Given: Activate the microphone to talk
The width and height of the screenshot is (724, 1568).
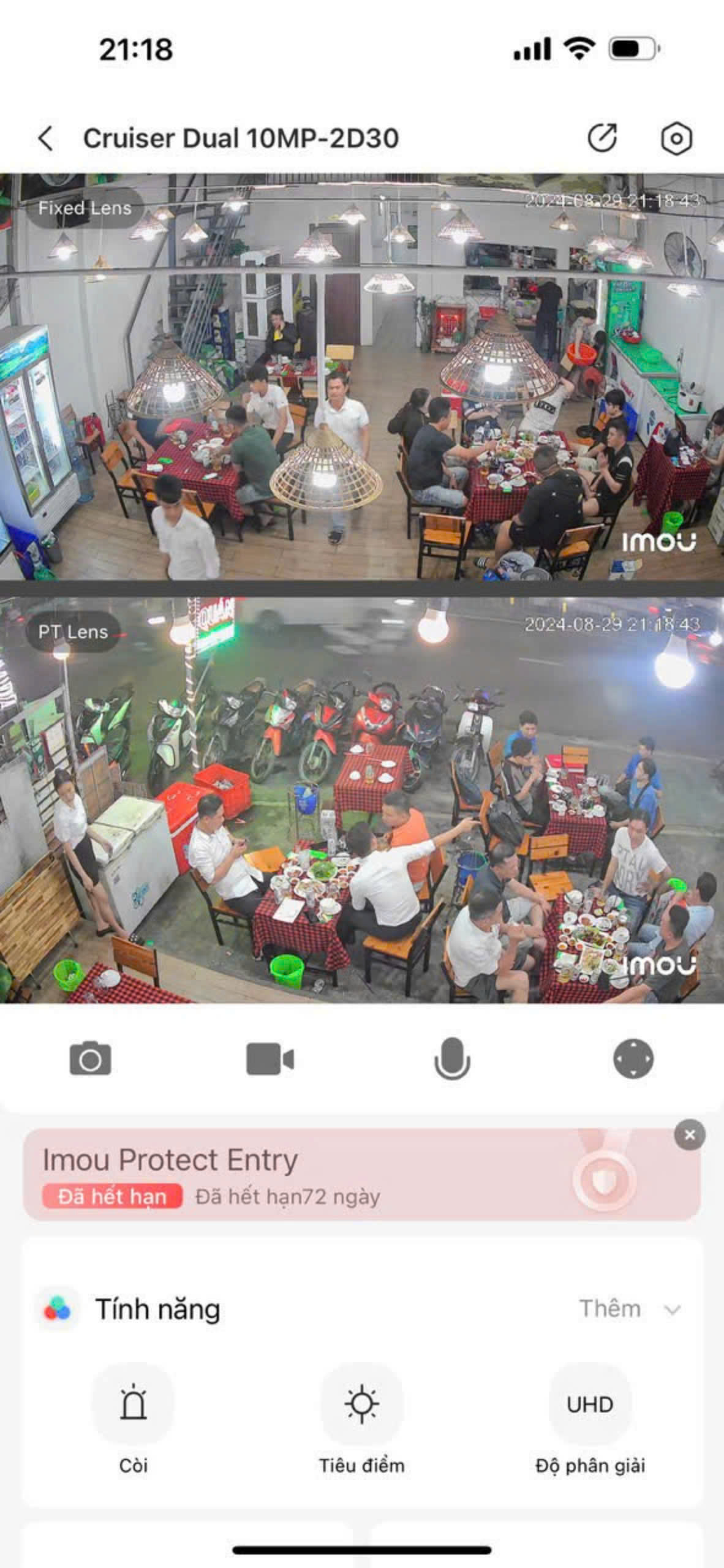Looking at the screenshot, I should [x=452, y=1059].
